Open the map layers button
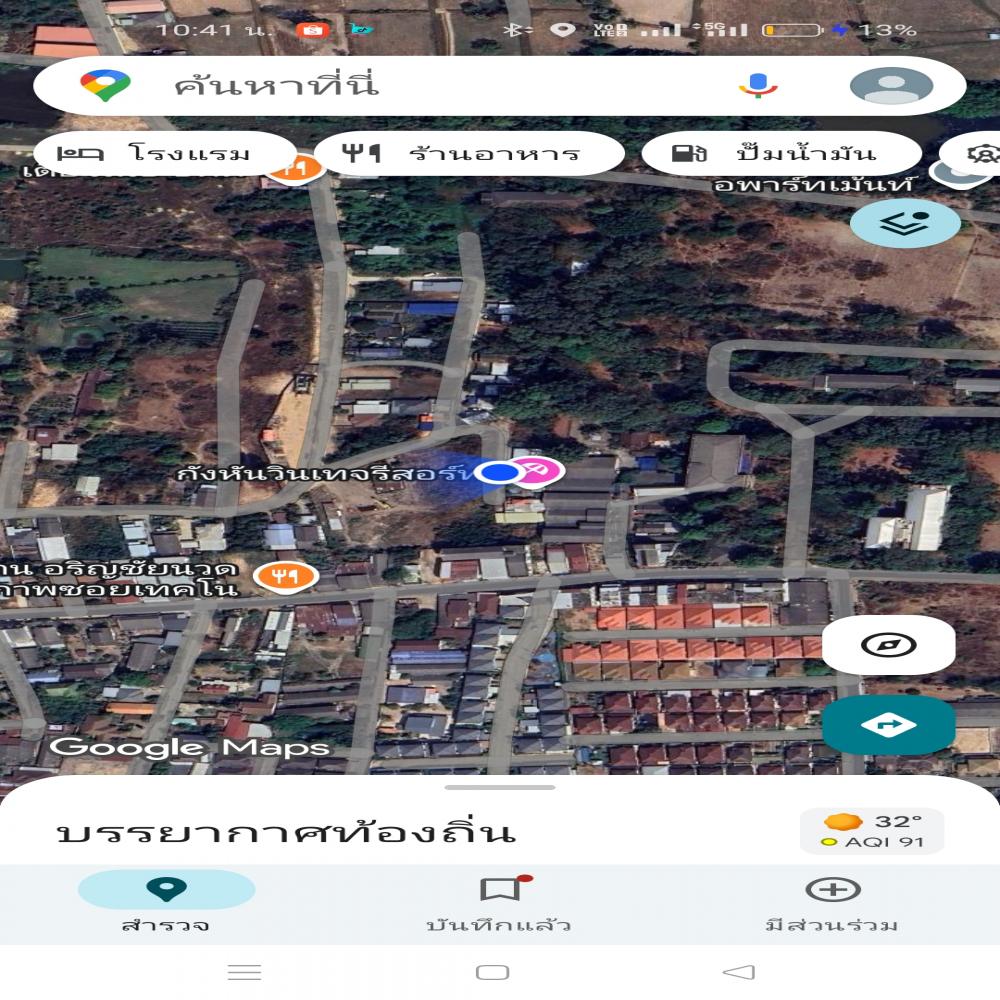1000x1000 pixels. click(905, 225)
